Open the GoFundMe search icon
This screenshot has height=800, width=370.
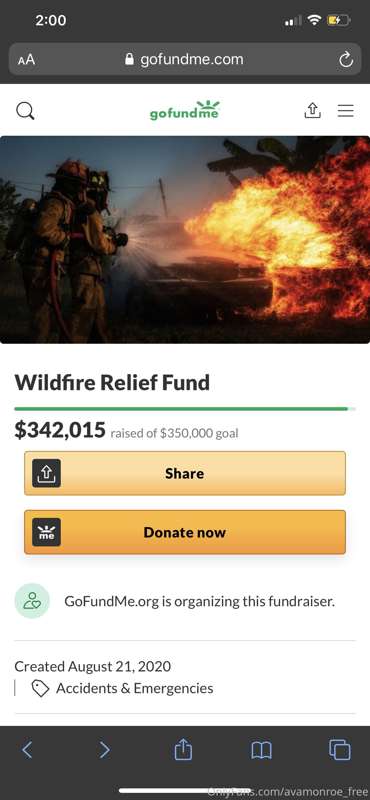click(x=25, y=110)
